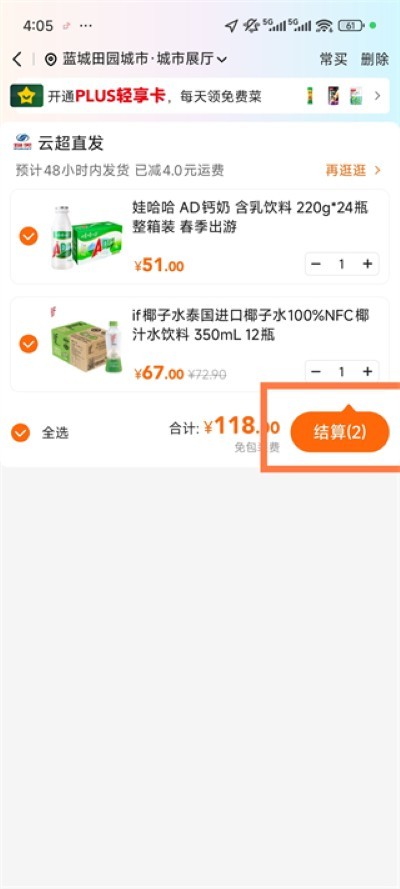Open the if椰子水 product details
This screenshot has width=400, height=889.
click(250, 325)
